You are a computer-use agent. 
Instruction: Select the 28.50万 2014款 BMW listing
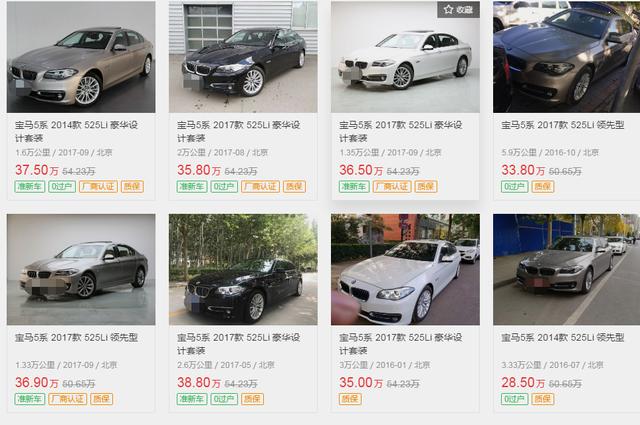[566, 270]
